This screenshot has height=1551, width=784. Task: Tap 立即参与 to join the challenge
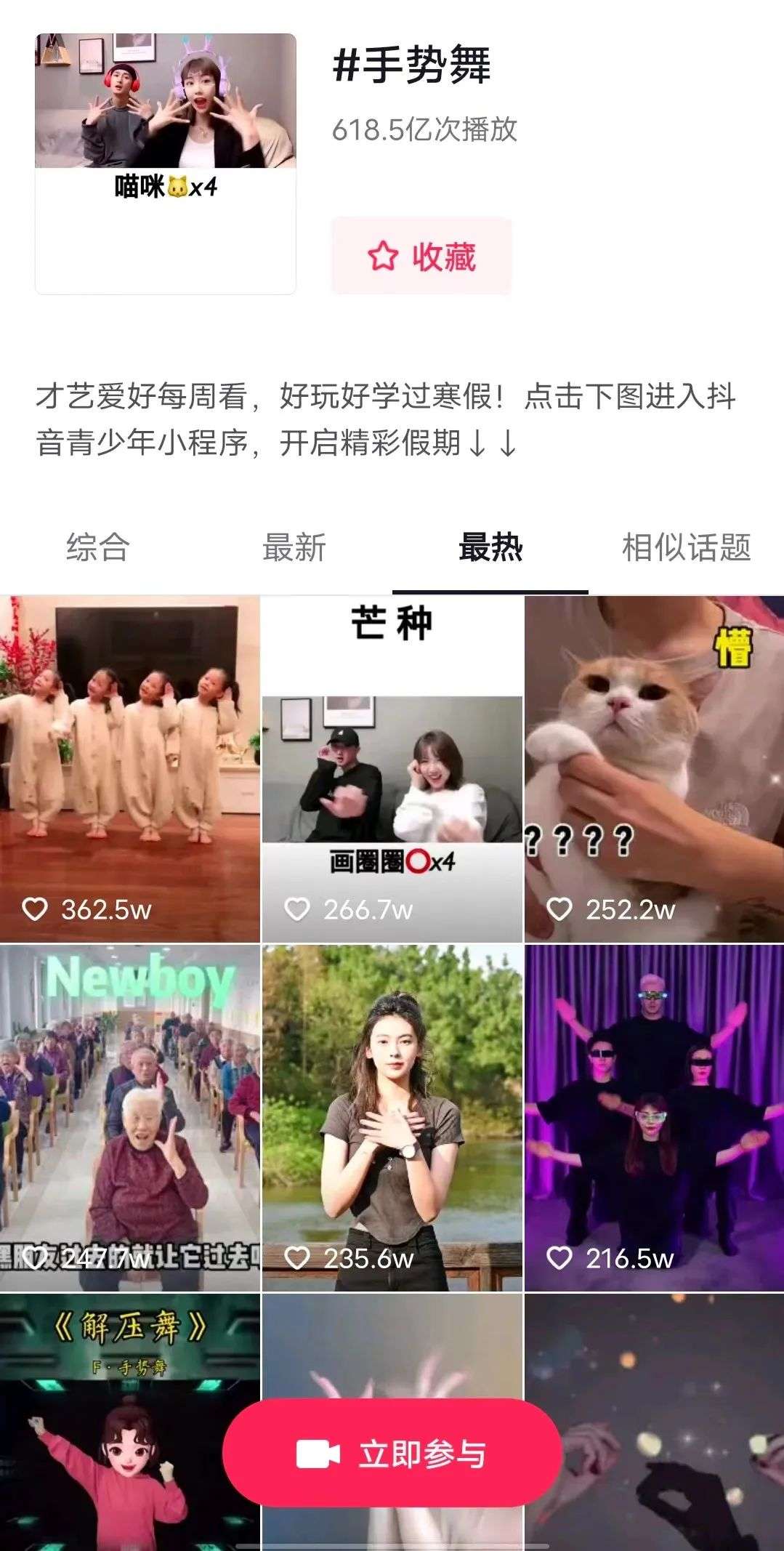[x=392, y=1454]
